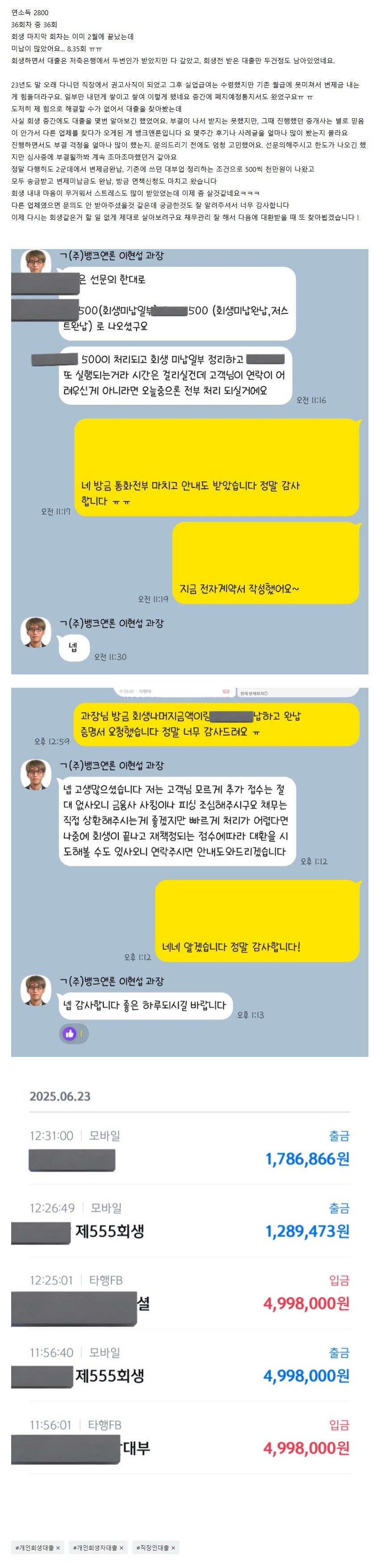Screen dimensions: 376x1568
Task: Remove the #직장인대출 tag
Action: pos(173,1547)
